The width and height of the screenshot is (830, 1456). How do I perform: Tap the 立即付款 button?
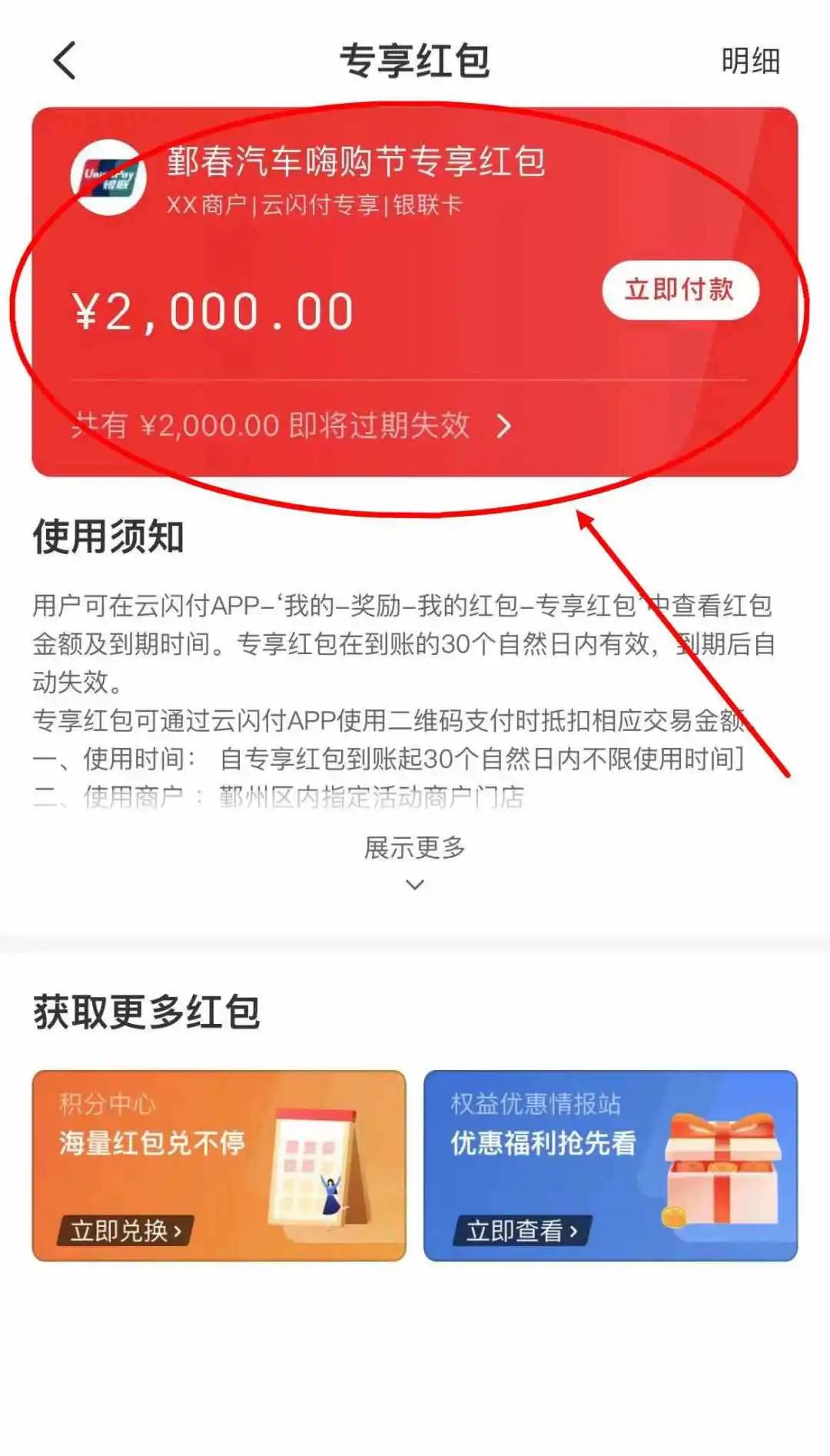[x=679, y=291]
